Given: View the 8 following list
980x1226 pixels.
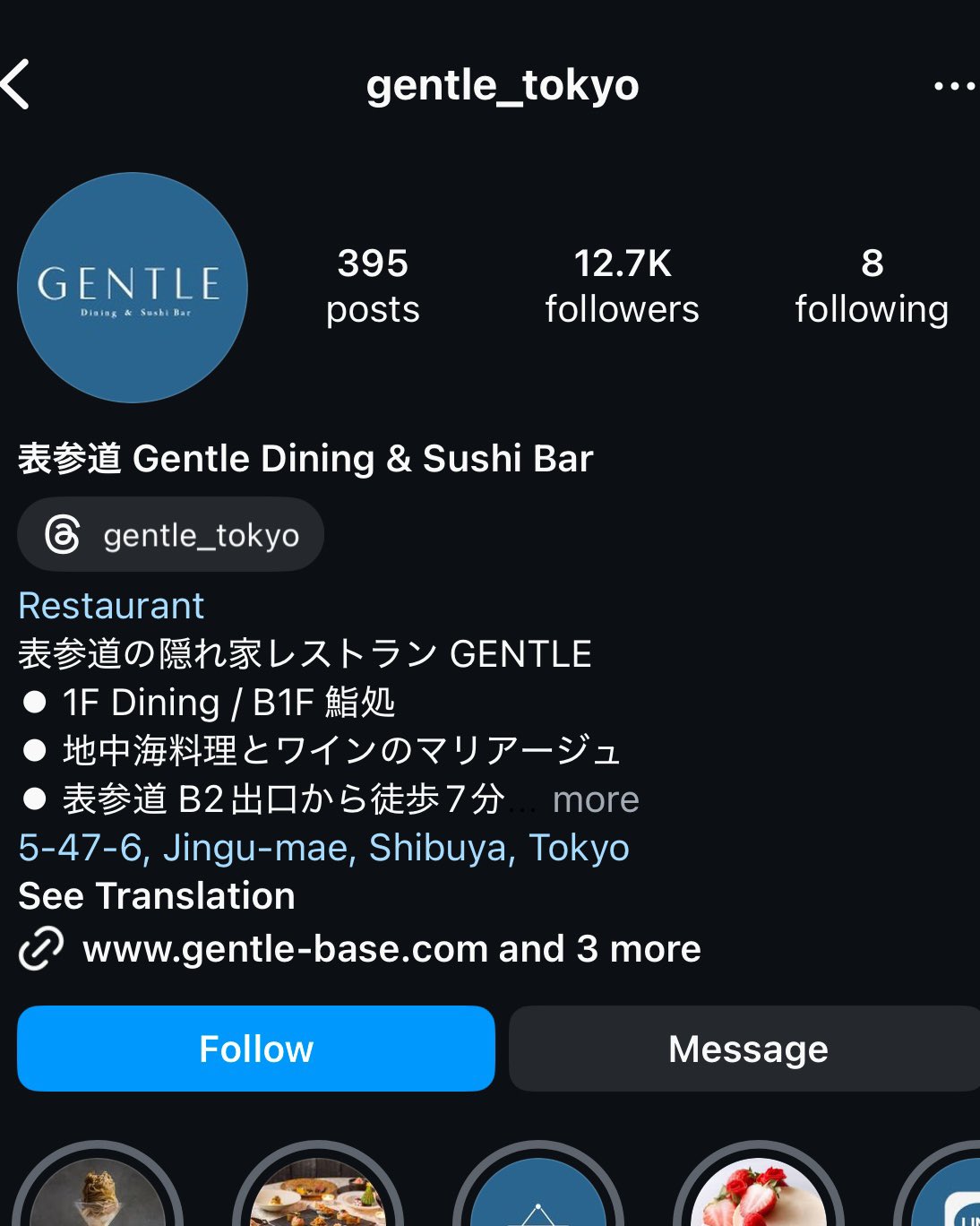Looking at the screenshot, I should (871, 286).
